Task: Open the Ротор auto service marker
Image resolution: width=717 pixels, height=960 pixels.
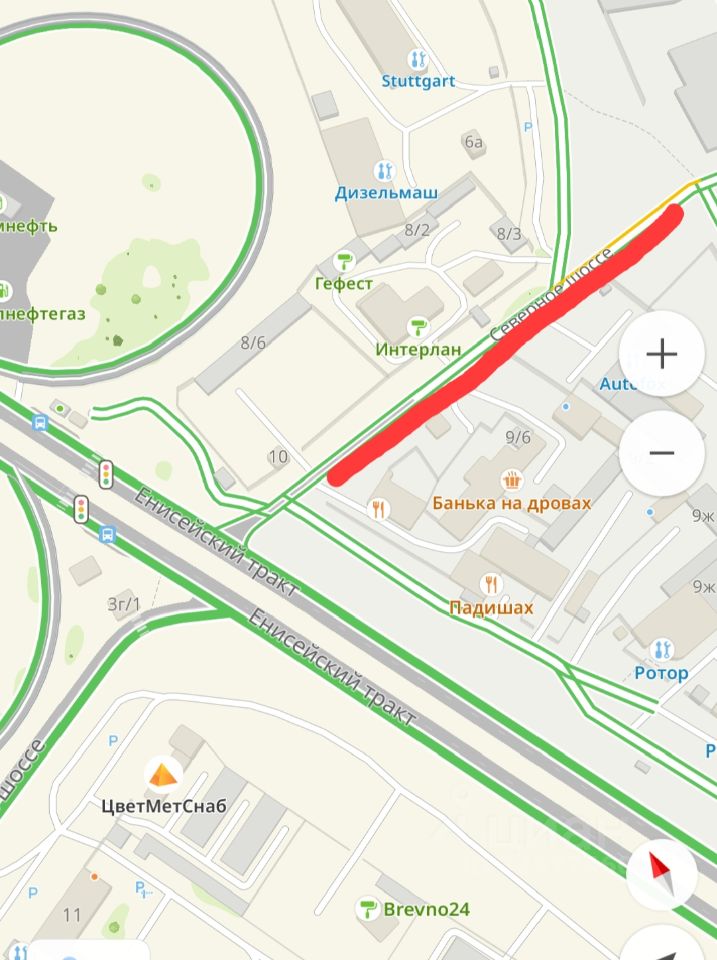Action: [660, 649]
